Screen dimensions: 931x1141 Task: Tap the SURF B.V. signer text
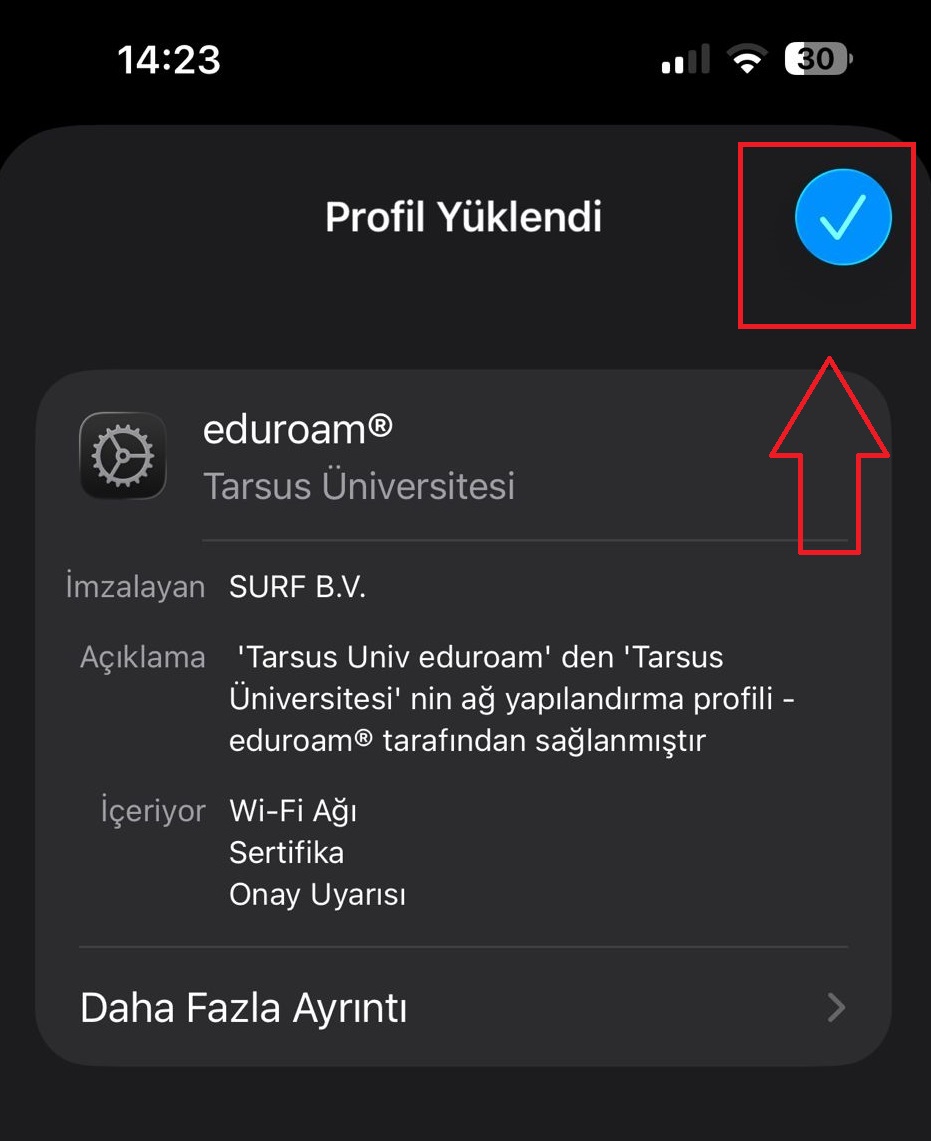pyautogui.click(x=298, y=587)
